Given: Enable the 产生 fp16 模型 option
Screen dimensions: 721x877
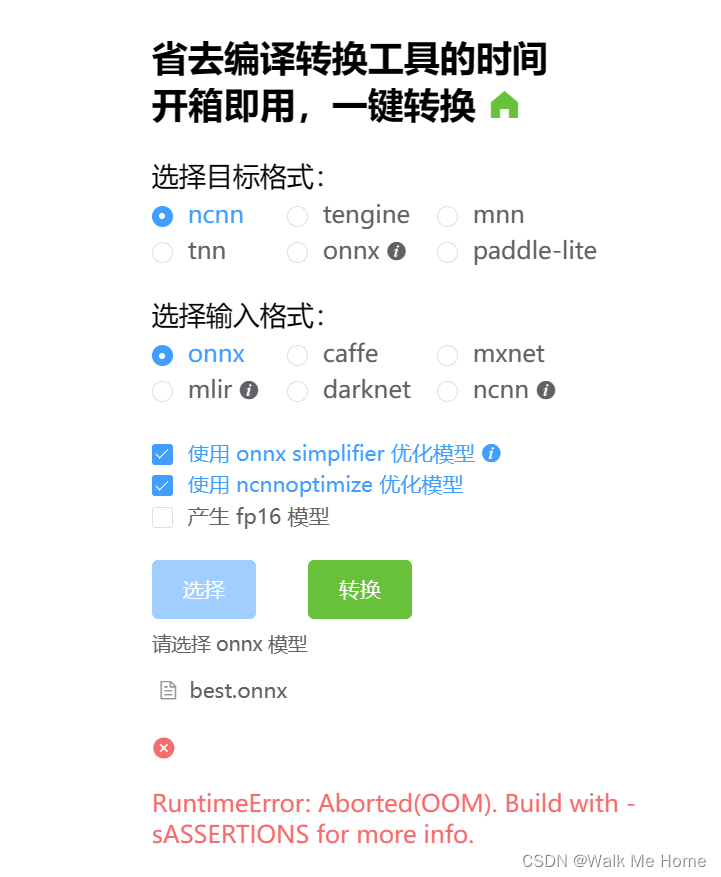Looking at the screenshot, I should coord(162,517).
